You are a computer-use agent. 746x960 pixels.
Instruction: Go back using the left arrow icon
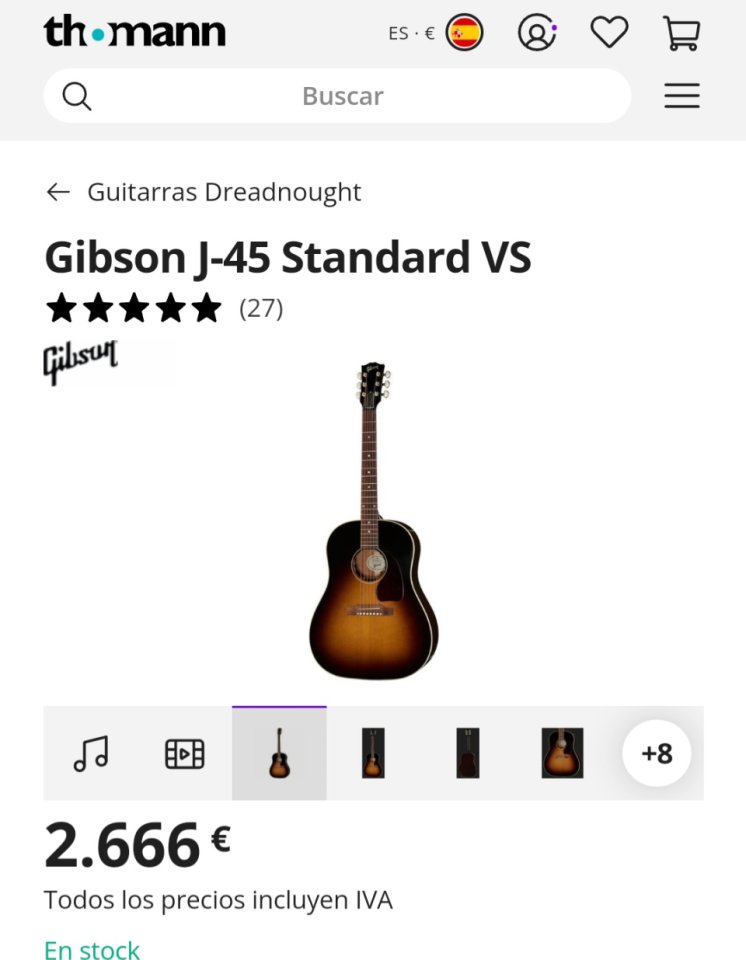click(x=57, y=191)
